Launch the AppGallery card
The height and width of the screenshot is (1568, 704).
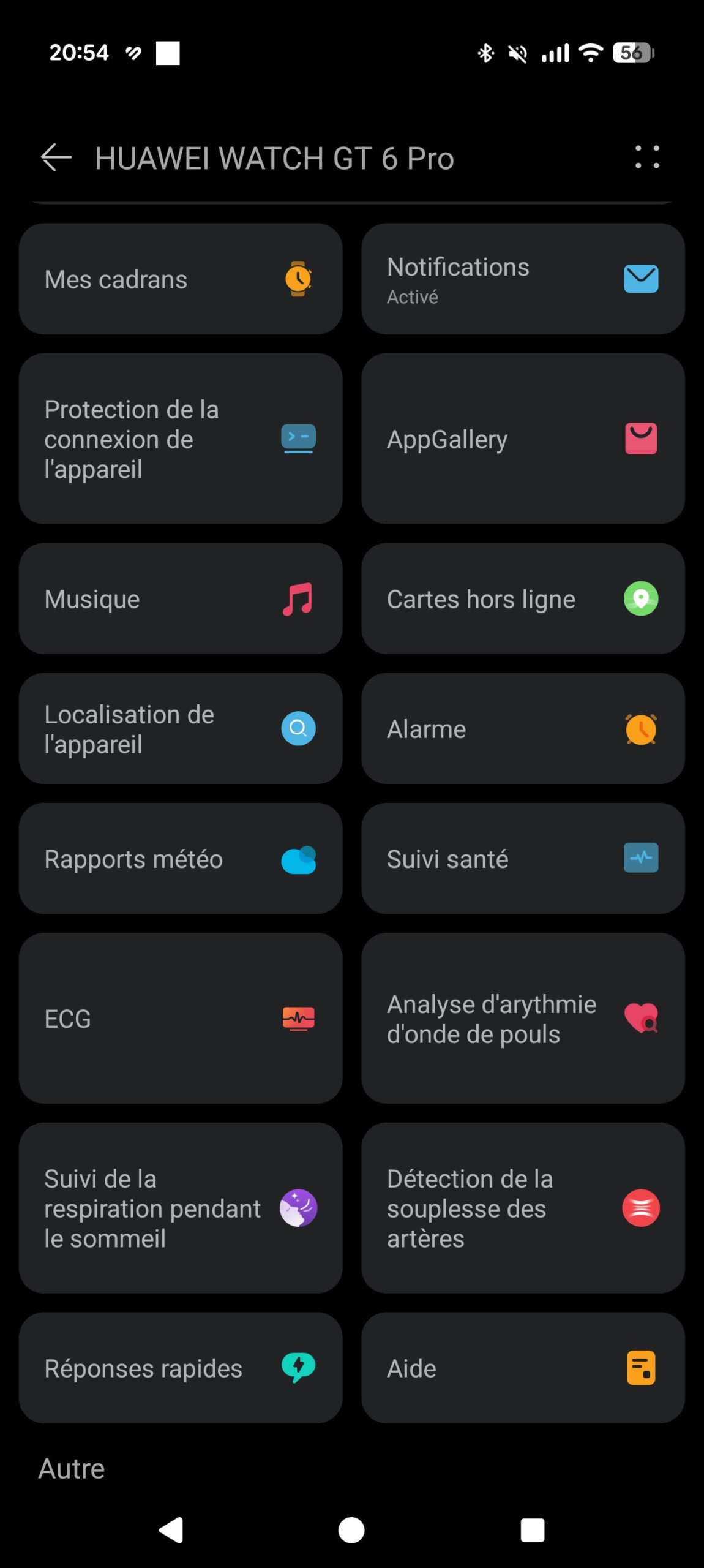point(522,439)
